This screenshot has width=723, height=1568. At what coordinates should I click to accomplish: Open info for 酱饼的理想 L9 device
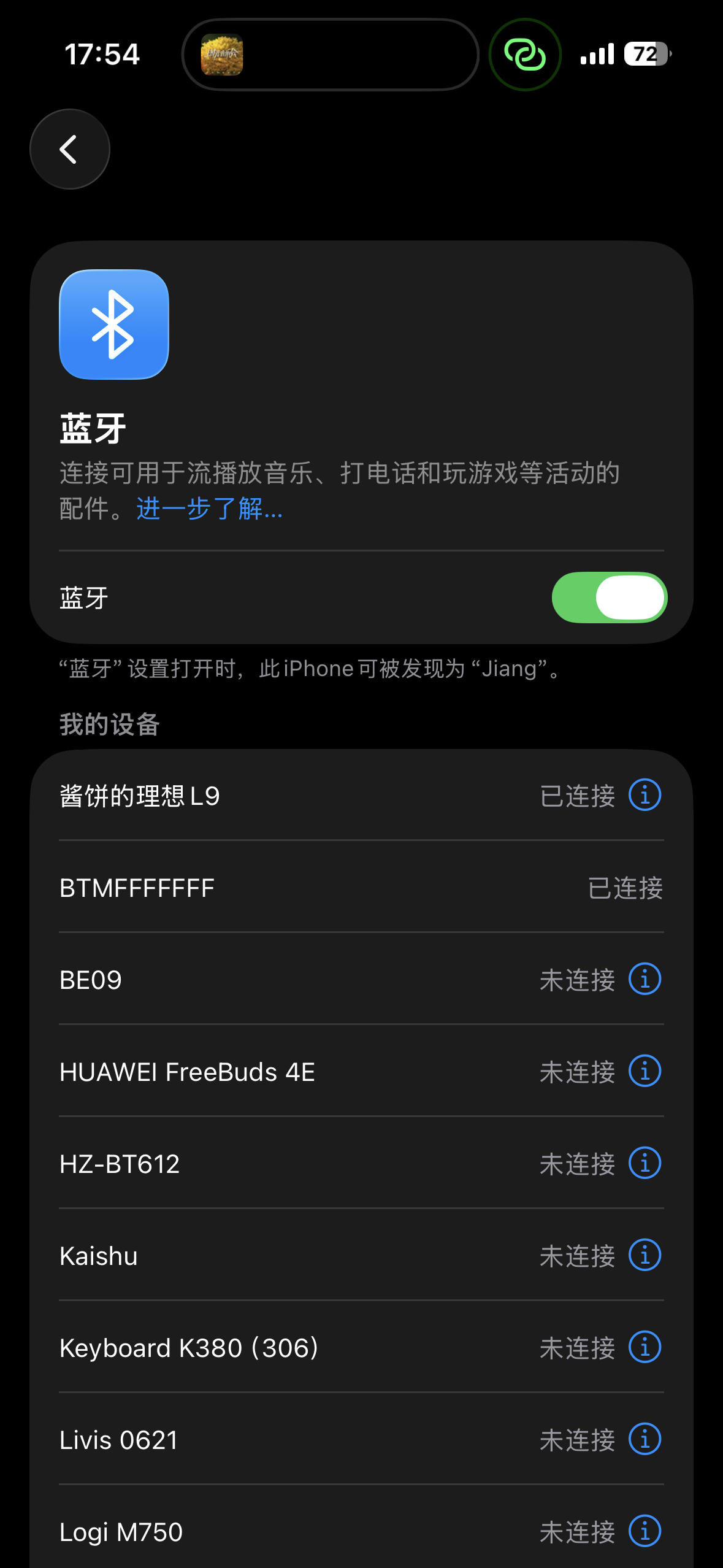[x=645, y=795]
